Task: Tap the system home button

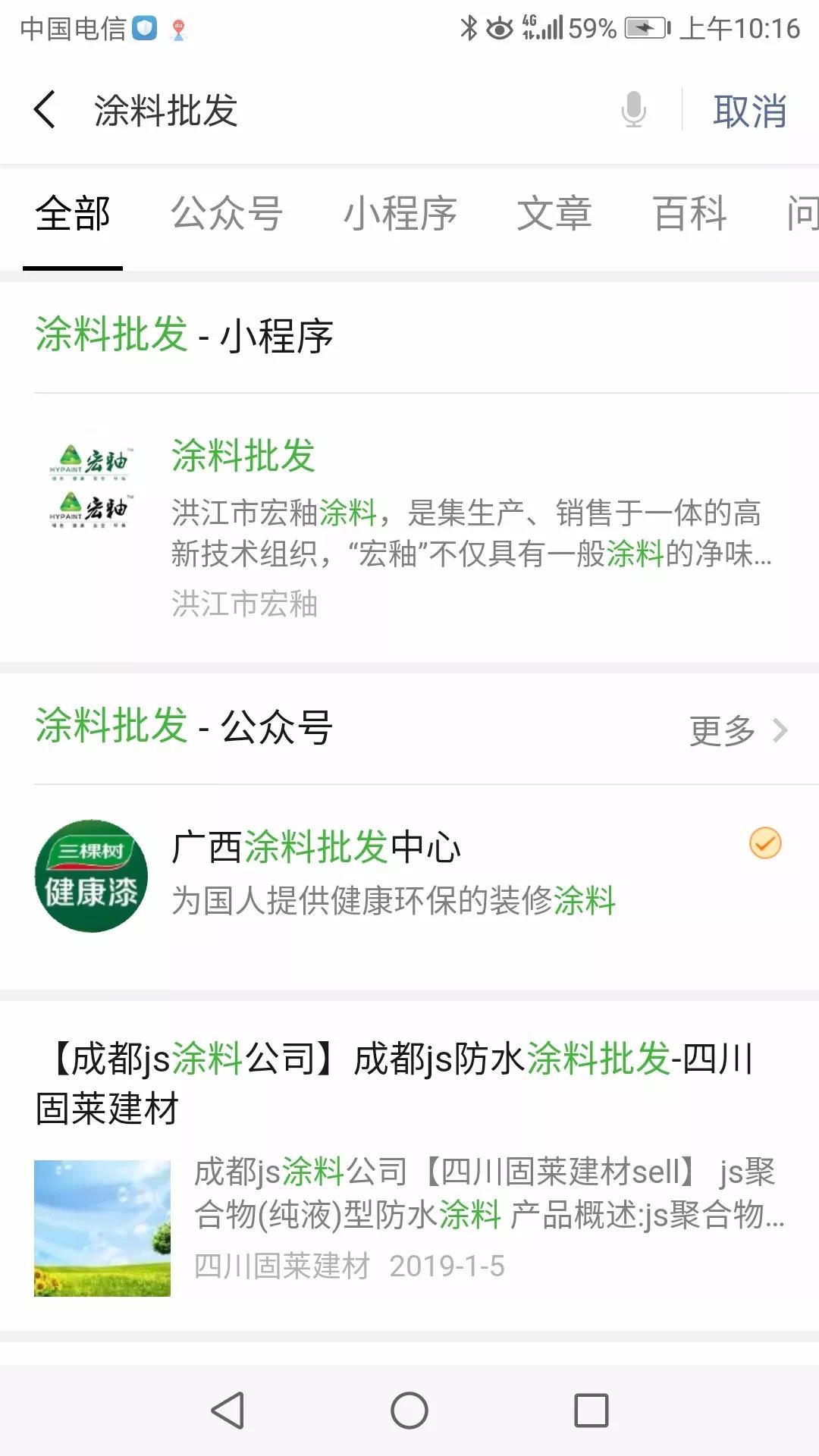Action: pyautogui.click(x=409, y=1410)
